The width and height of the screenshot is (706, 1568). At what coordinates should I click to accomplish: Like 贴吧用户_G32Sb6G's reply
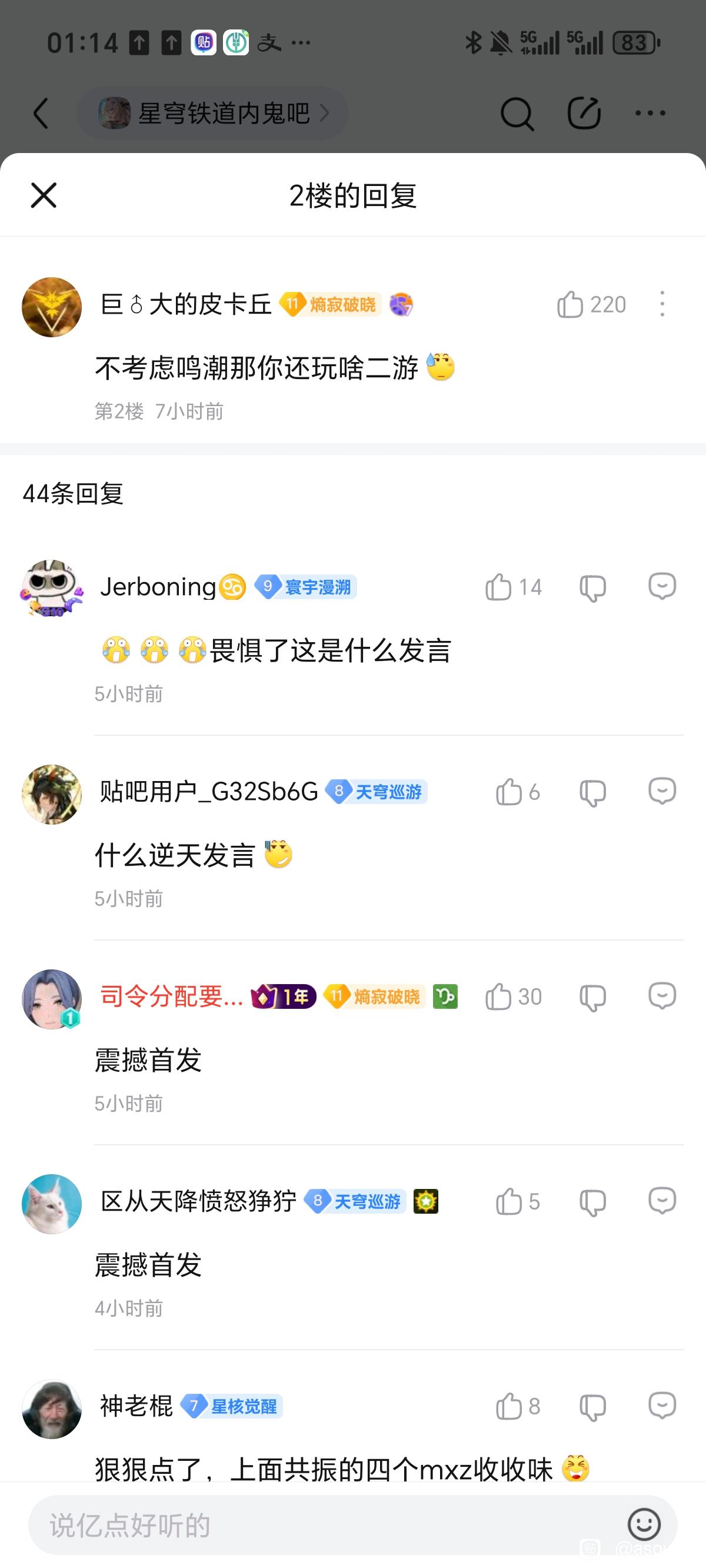[x=509, y=792]
